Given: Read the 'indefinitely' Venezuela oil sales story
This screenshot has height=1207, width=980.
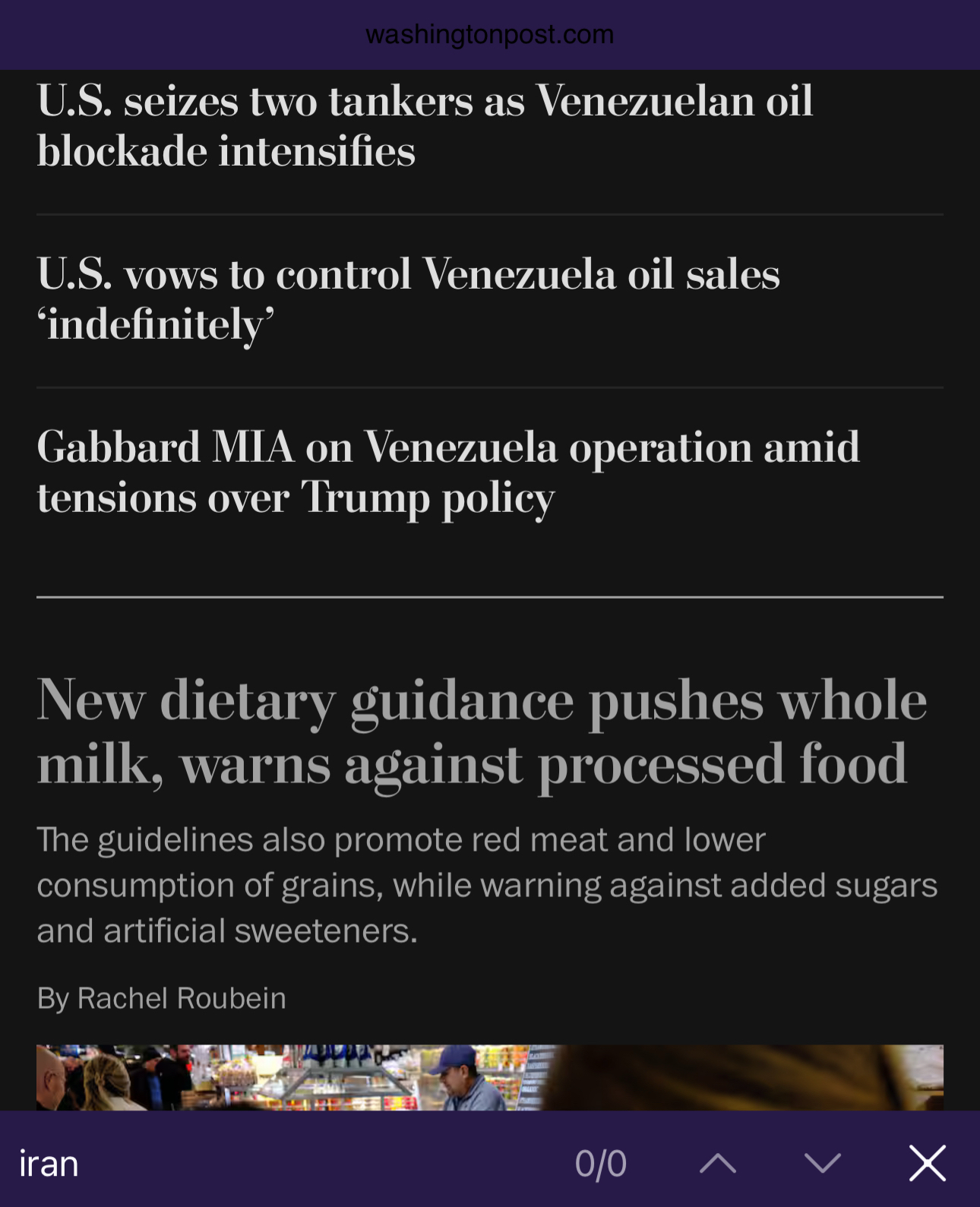Looking at the screenshot, I should 408,299.
